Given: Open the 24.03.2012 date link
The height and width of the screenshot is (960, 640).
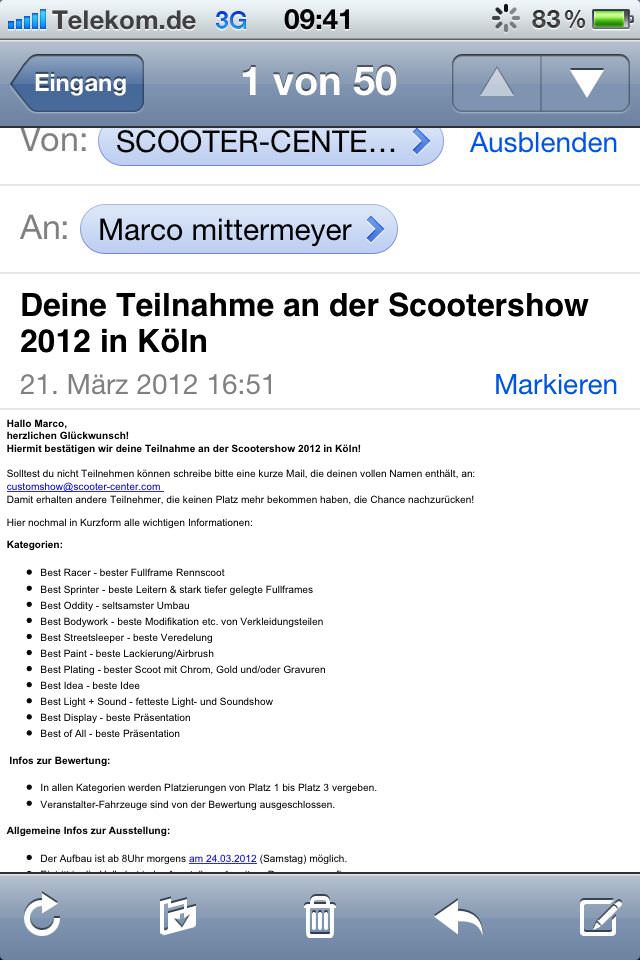Looking at the screenshot, I should (x=223, y=858).
